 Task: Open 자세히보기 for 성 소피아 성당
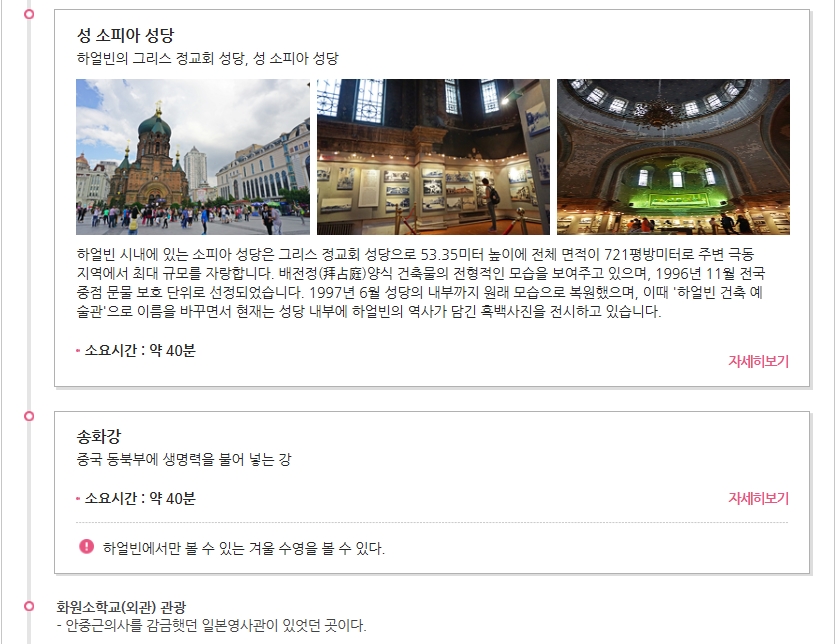point(758,361)
